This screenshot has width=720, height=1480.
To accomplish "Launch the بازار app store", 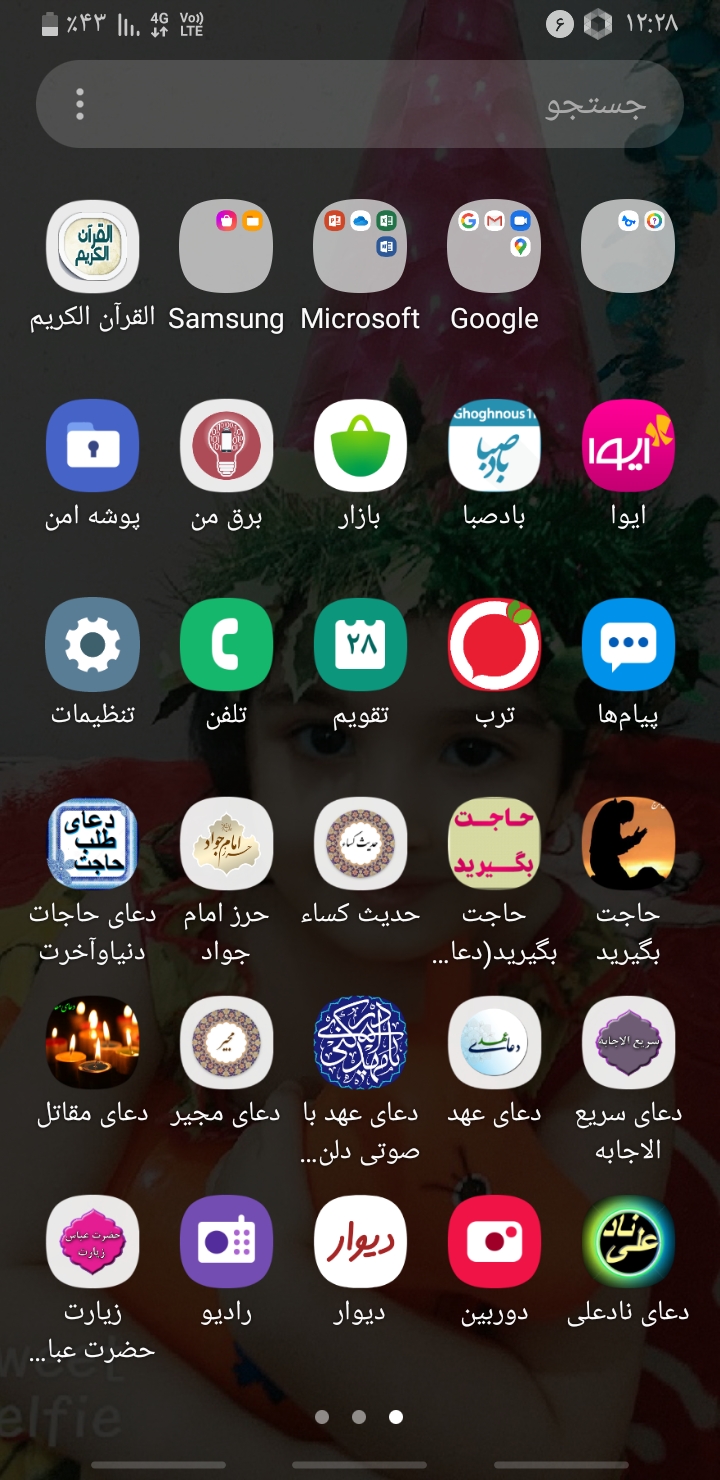I will point(360,446).
